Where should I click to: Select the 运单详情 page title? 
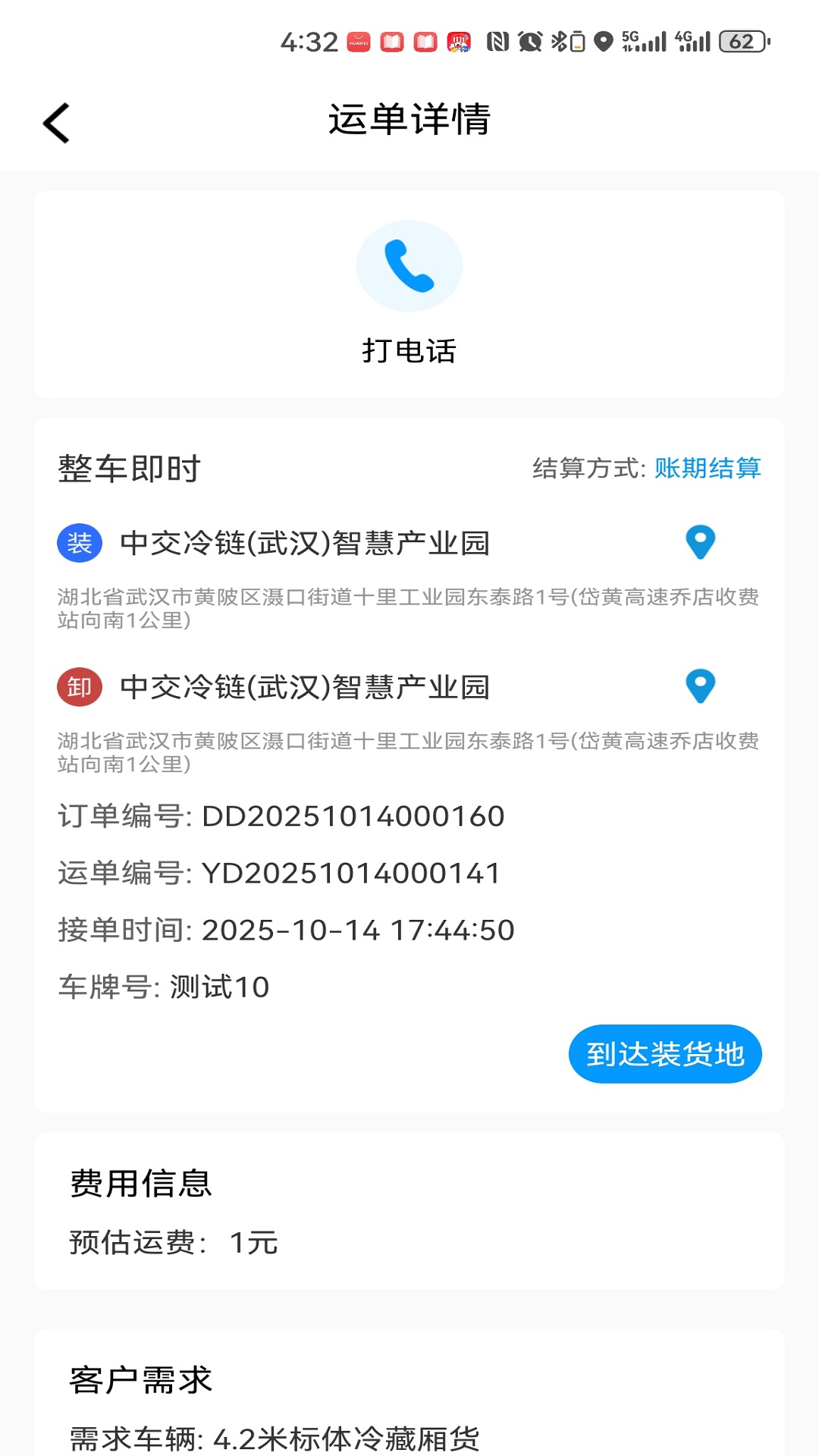(409, 120)
